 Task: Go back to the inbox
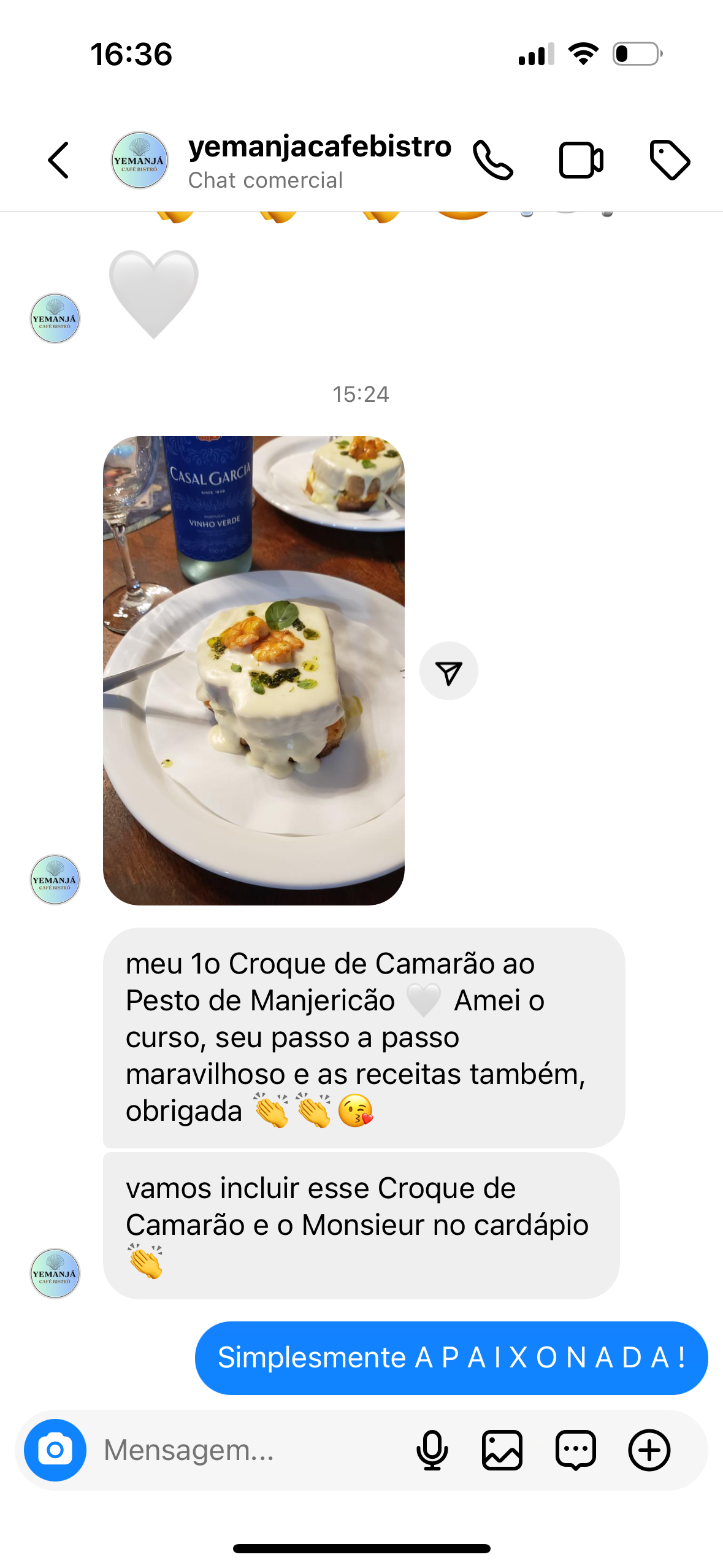[x=59, y=160]
